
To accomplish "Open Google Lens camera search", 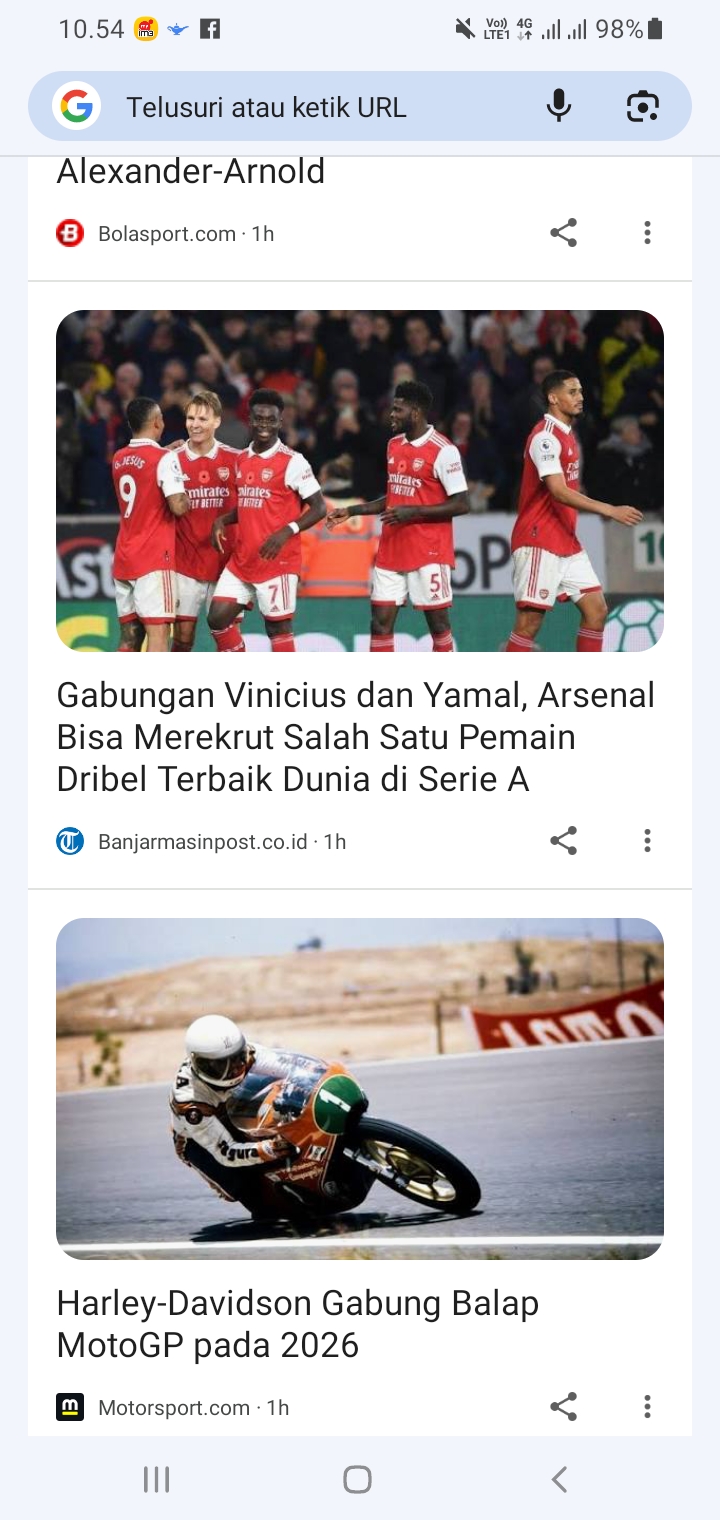I will (x=643, y=106).
